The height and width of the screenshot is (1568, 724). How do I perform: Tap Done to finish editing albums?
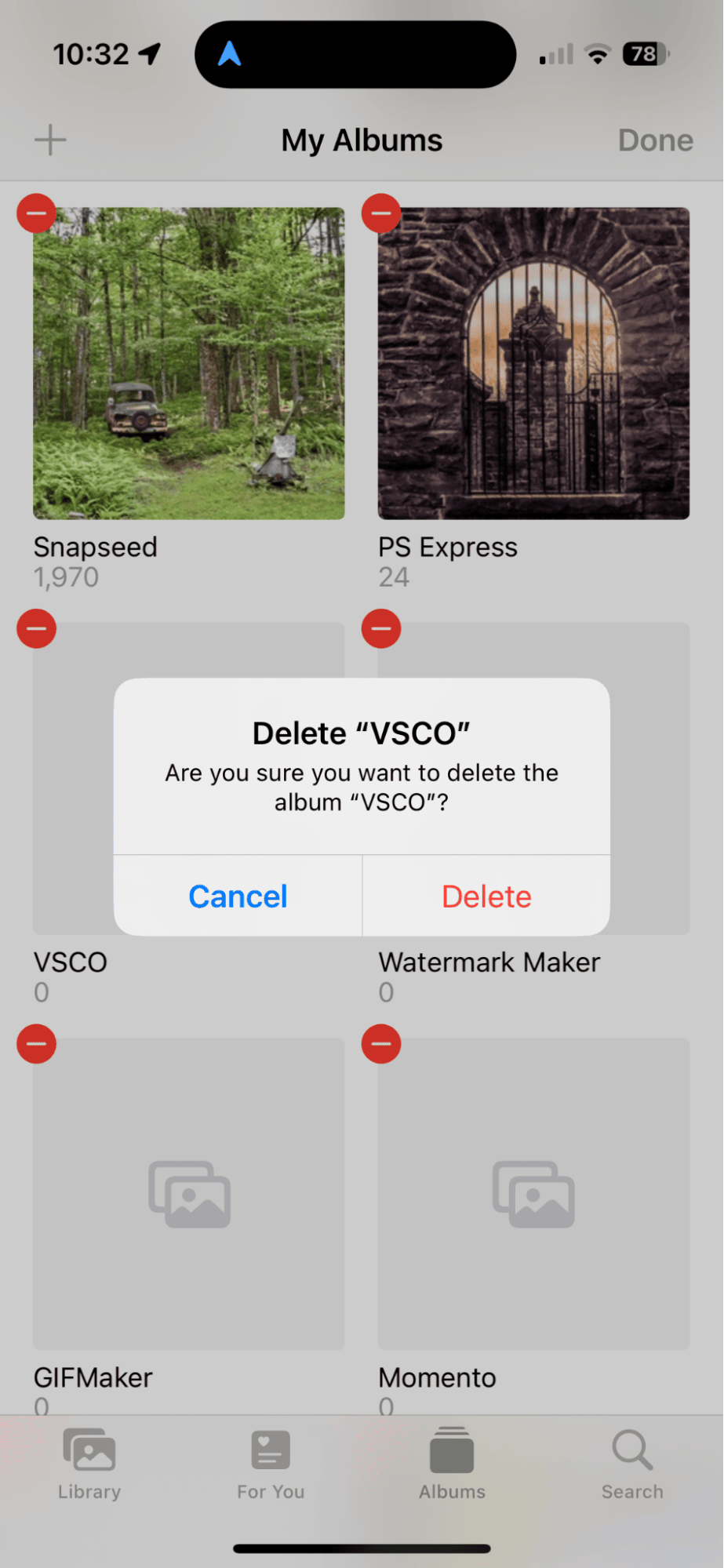(x=655, y=140)
